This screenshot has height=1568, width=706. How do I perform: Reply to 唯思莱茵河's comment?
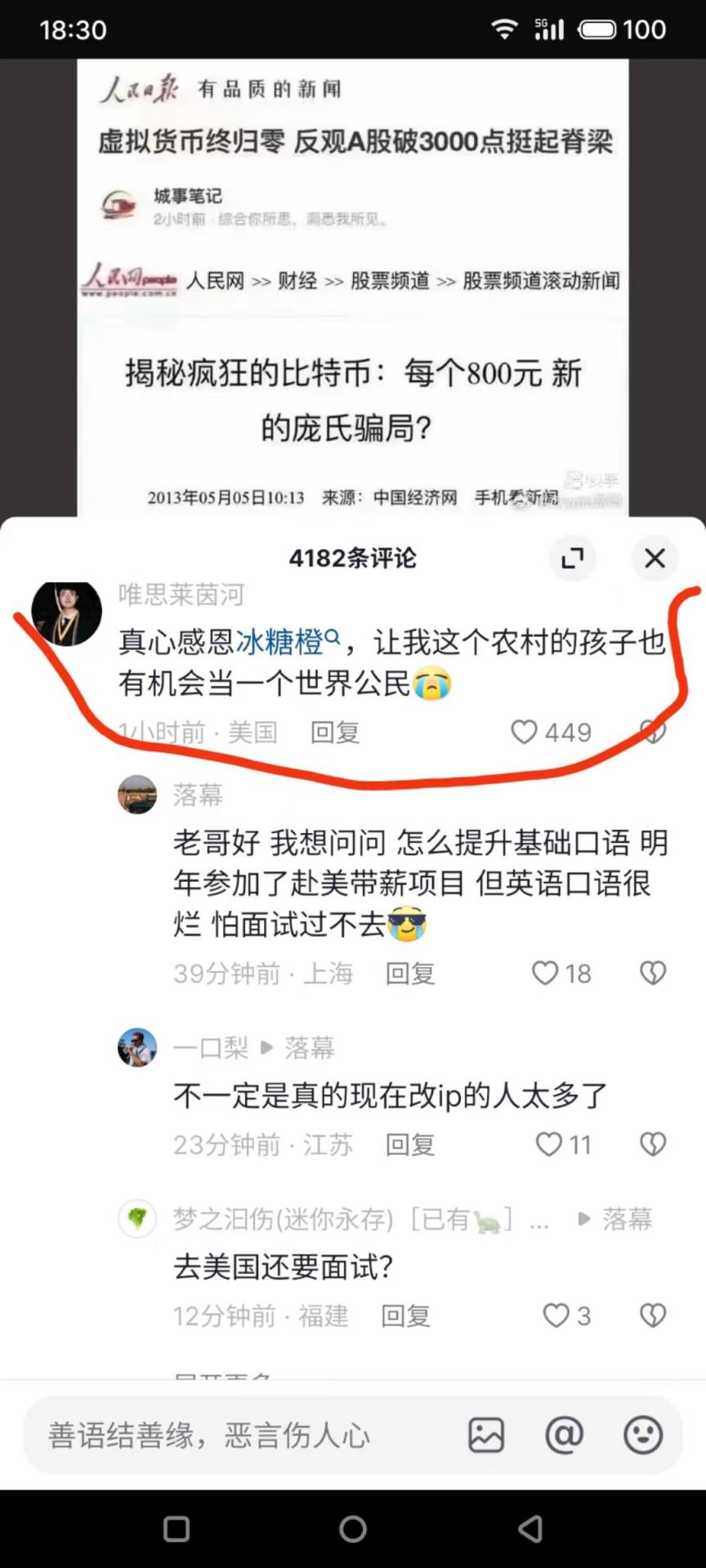click(x=335, y=733)
